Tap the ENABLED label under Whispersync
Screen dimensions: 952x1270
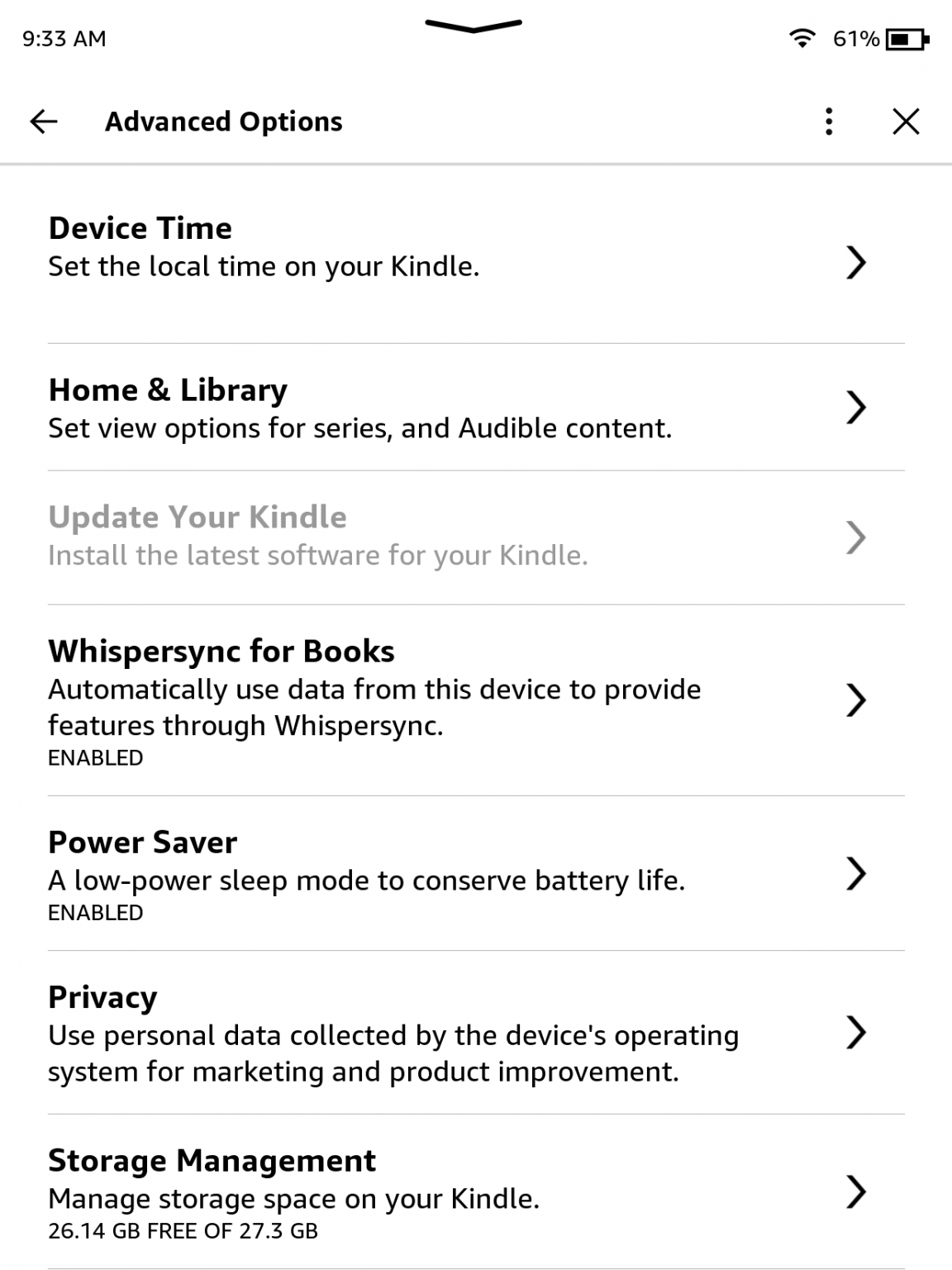96,757
